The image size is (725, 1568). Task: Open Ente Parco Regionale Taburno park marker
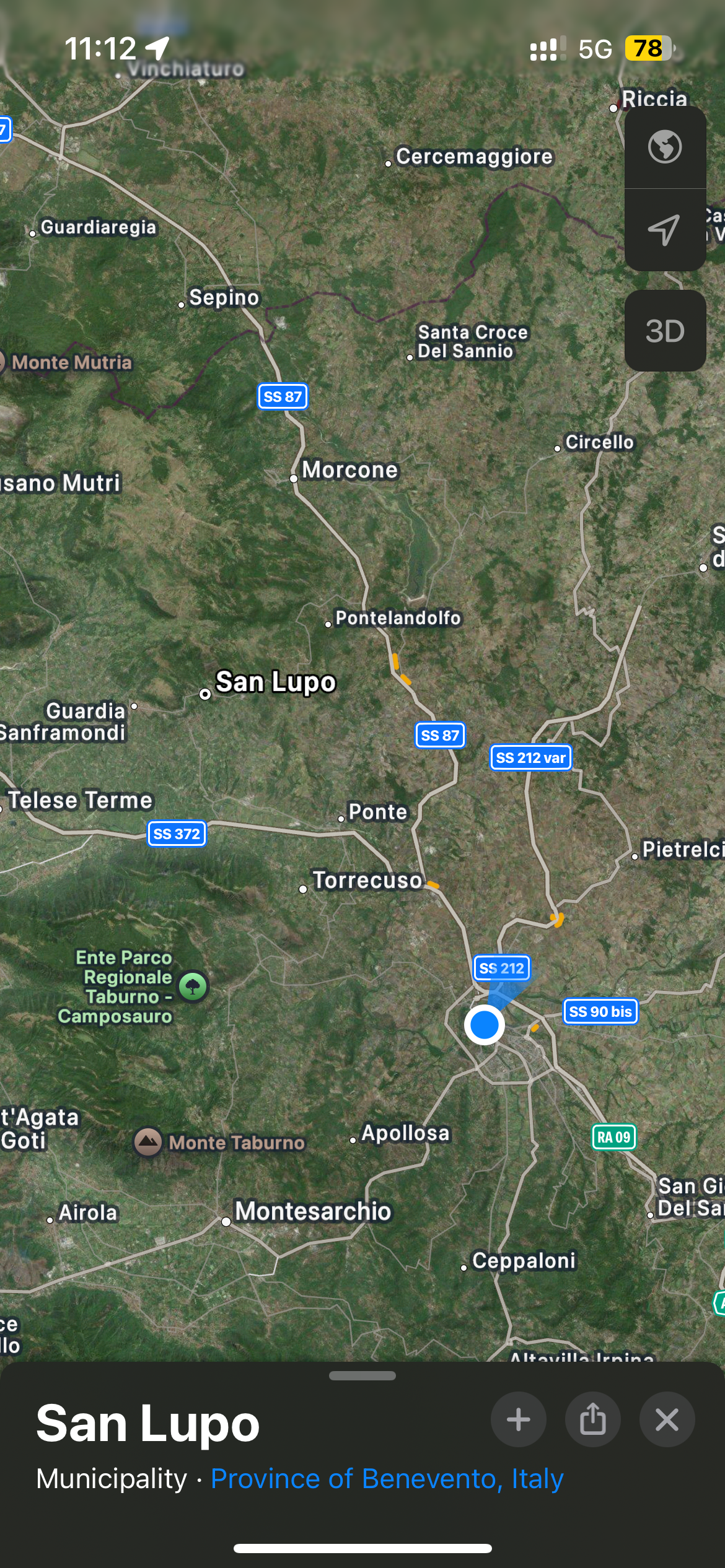point(193,986)
